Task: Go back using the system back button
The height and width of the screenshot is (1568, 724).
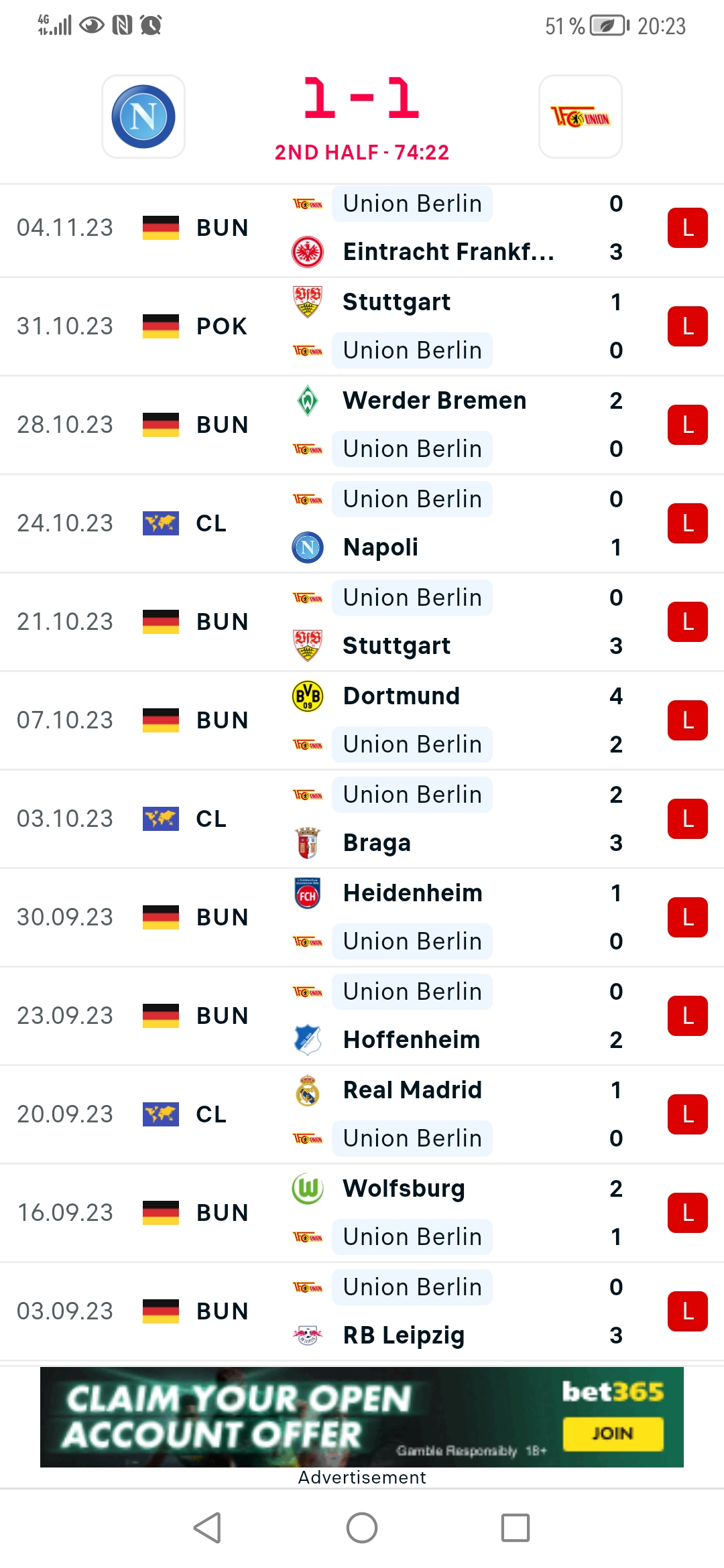Action: [x=208, y=1528]
